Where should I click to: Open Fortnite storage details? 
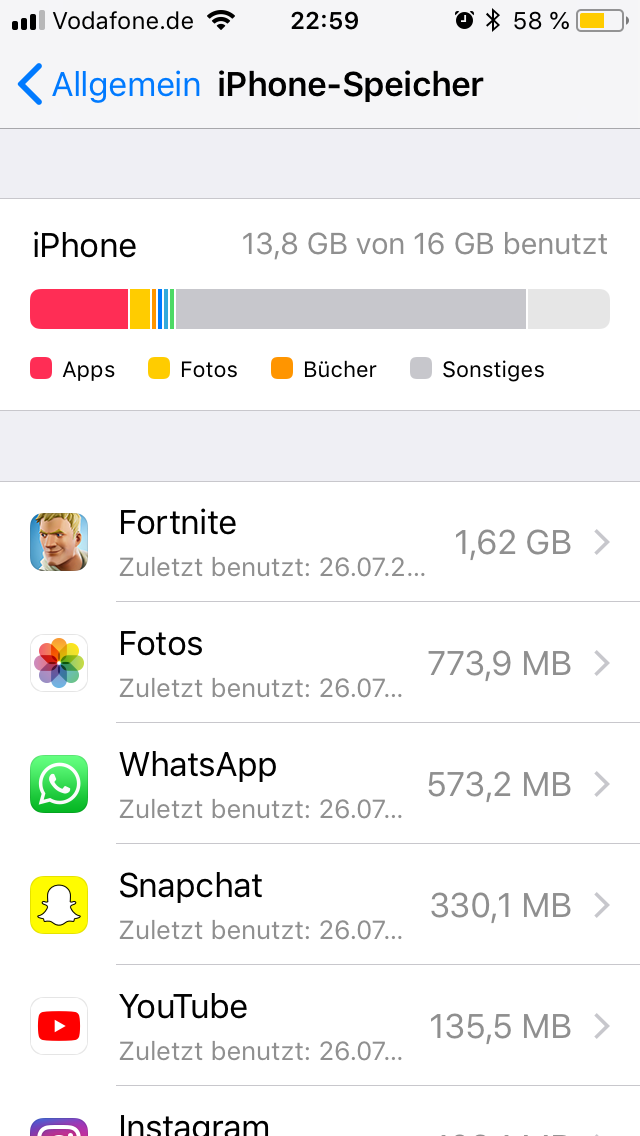(x=320, y=542)
